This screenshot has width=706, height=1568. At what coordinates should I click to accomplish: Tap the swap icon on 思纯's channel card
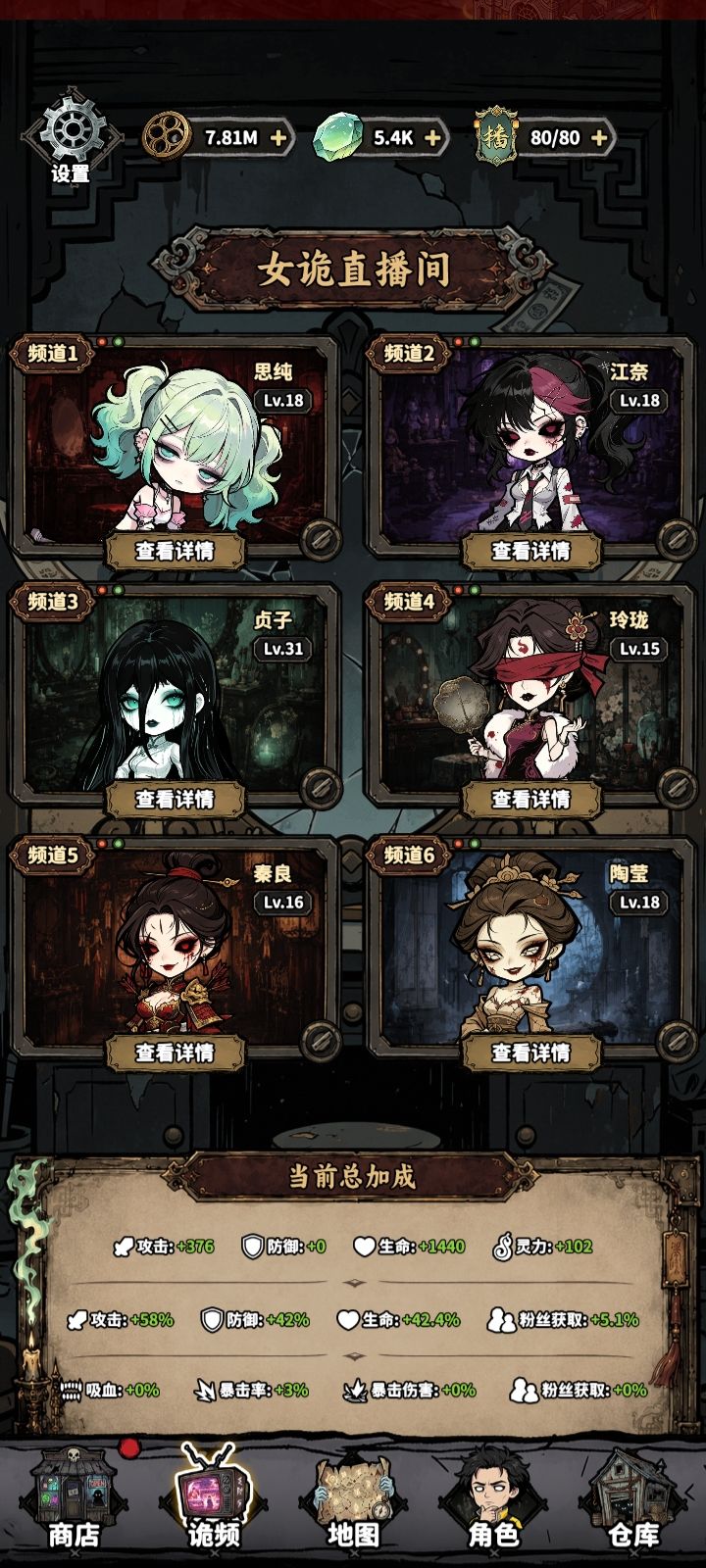pyautogui.click(x=320, y=538)
